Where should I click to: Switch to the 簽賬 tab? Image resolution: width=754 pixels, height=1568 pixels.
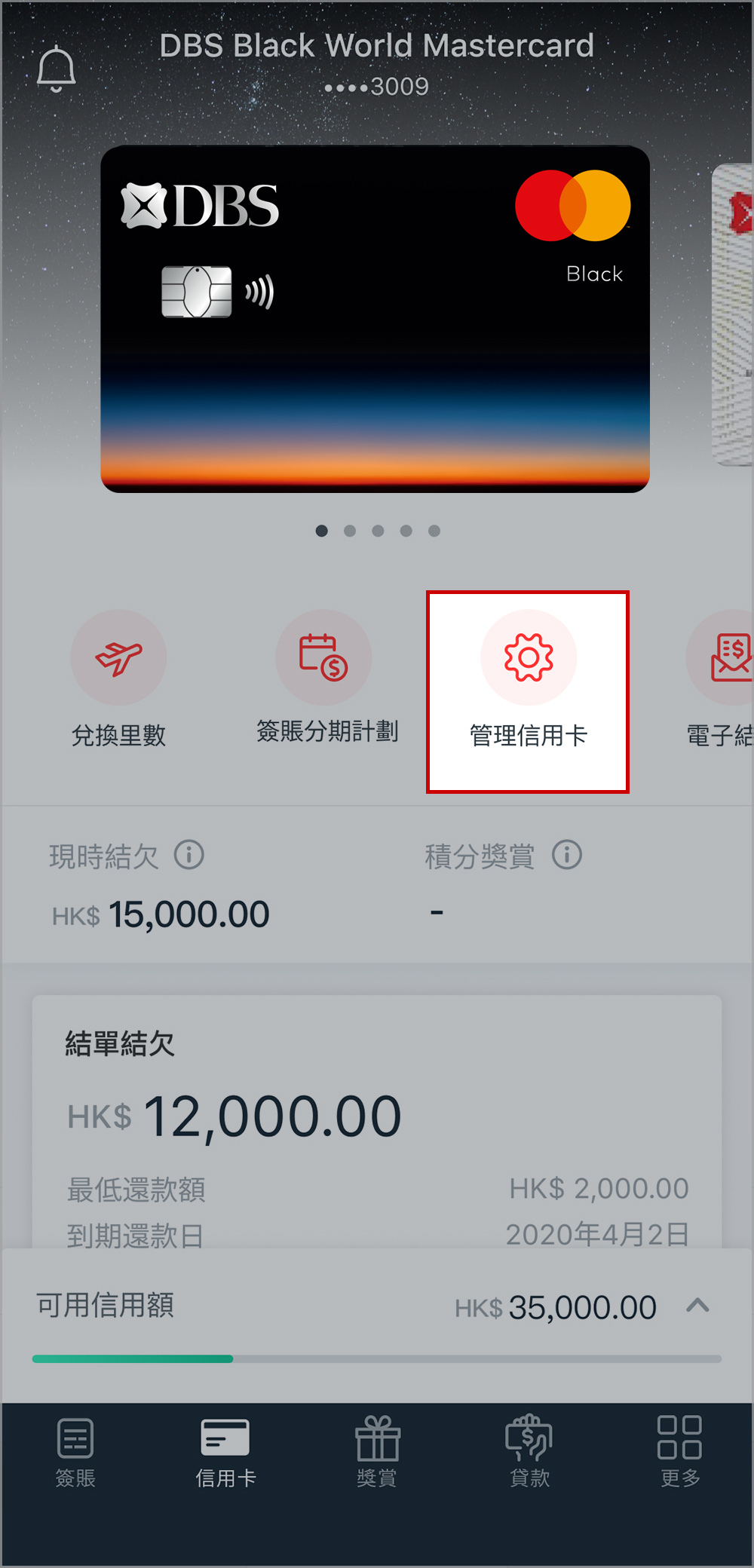tap(75, 1451)
